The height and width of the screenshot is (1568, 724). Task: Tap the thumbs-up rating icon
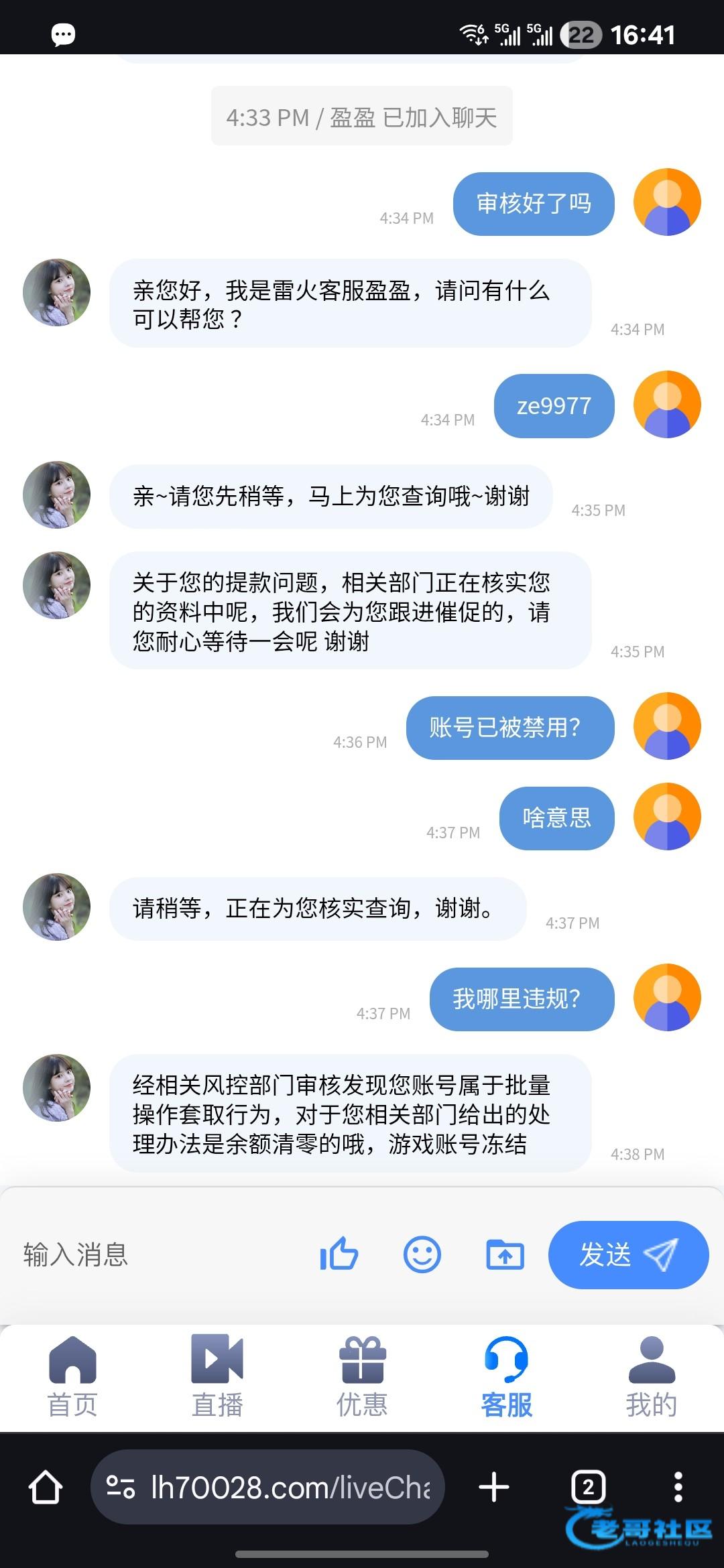tap(339, 1254)
